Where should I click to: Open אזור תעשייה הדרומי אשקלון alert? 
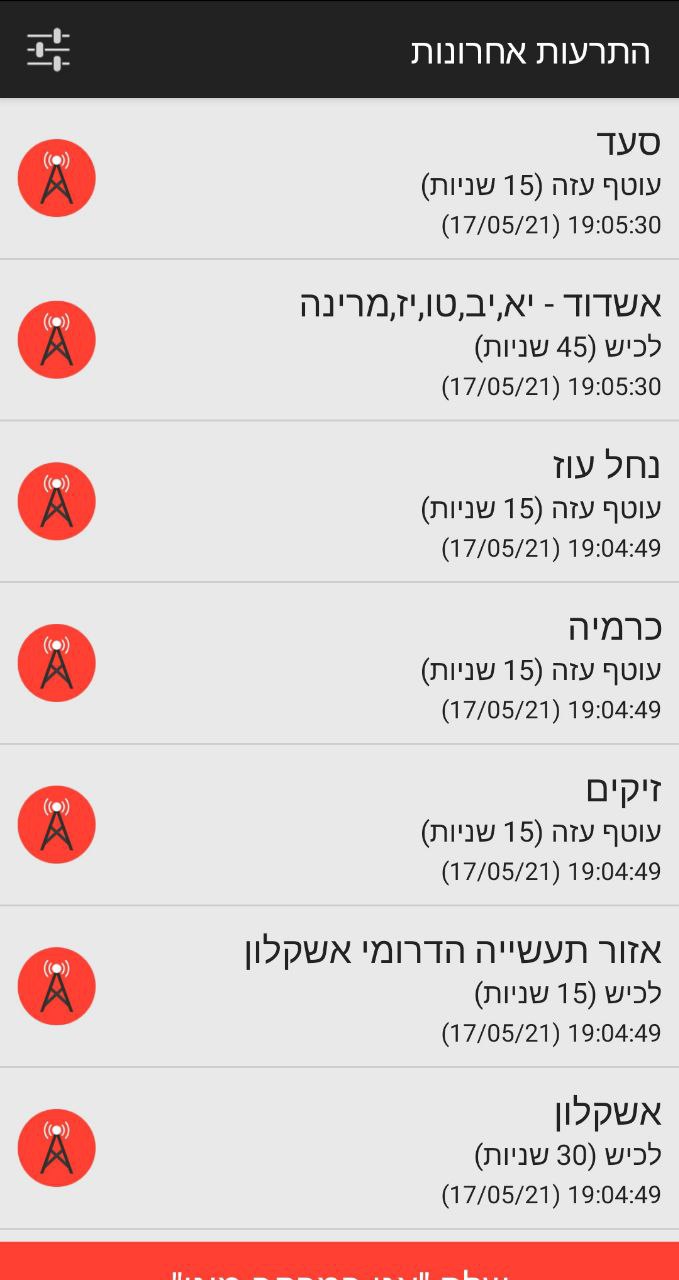click(339, 987)
